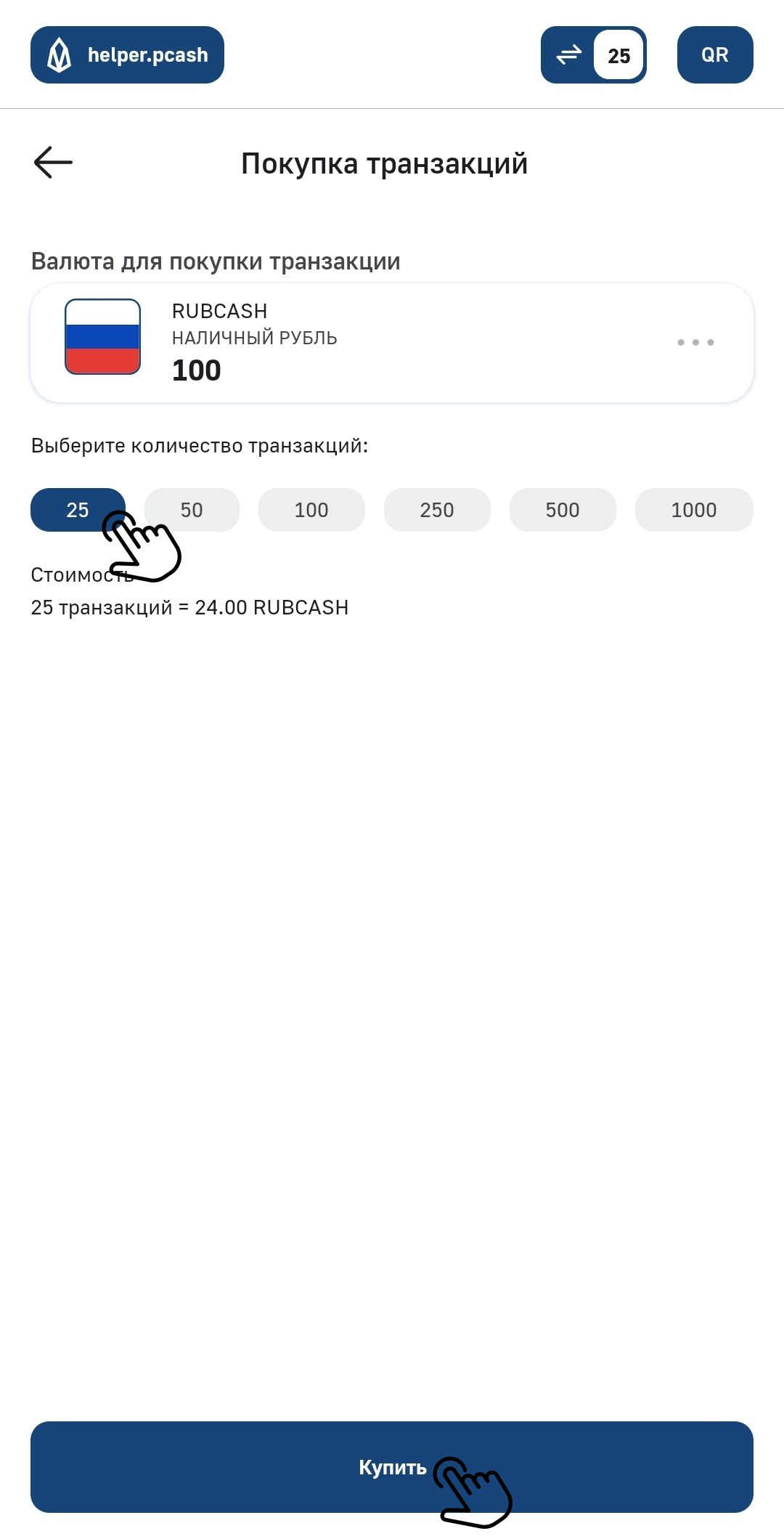The width and height of the screenshot is (784, 1539).
Task: Open the QR scanner button
Action: (x=714, y=55)
